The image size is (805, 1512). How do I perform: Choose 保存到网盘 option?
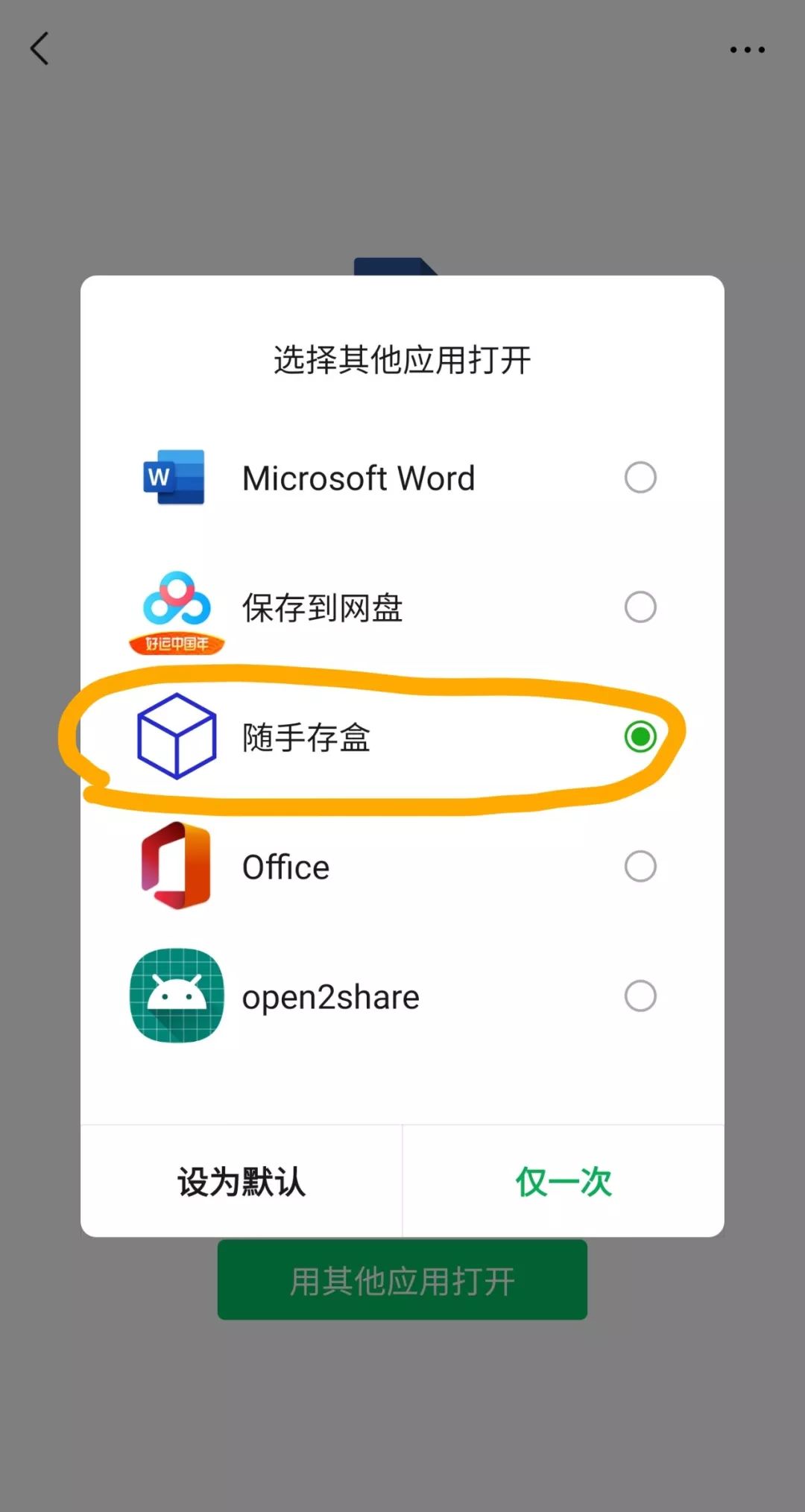[402, 607]
